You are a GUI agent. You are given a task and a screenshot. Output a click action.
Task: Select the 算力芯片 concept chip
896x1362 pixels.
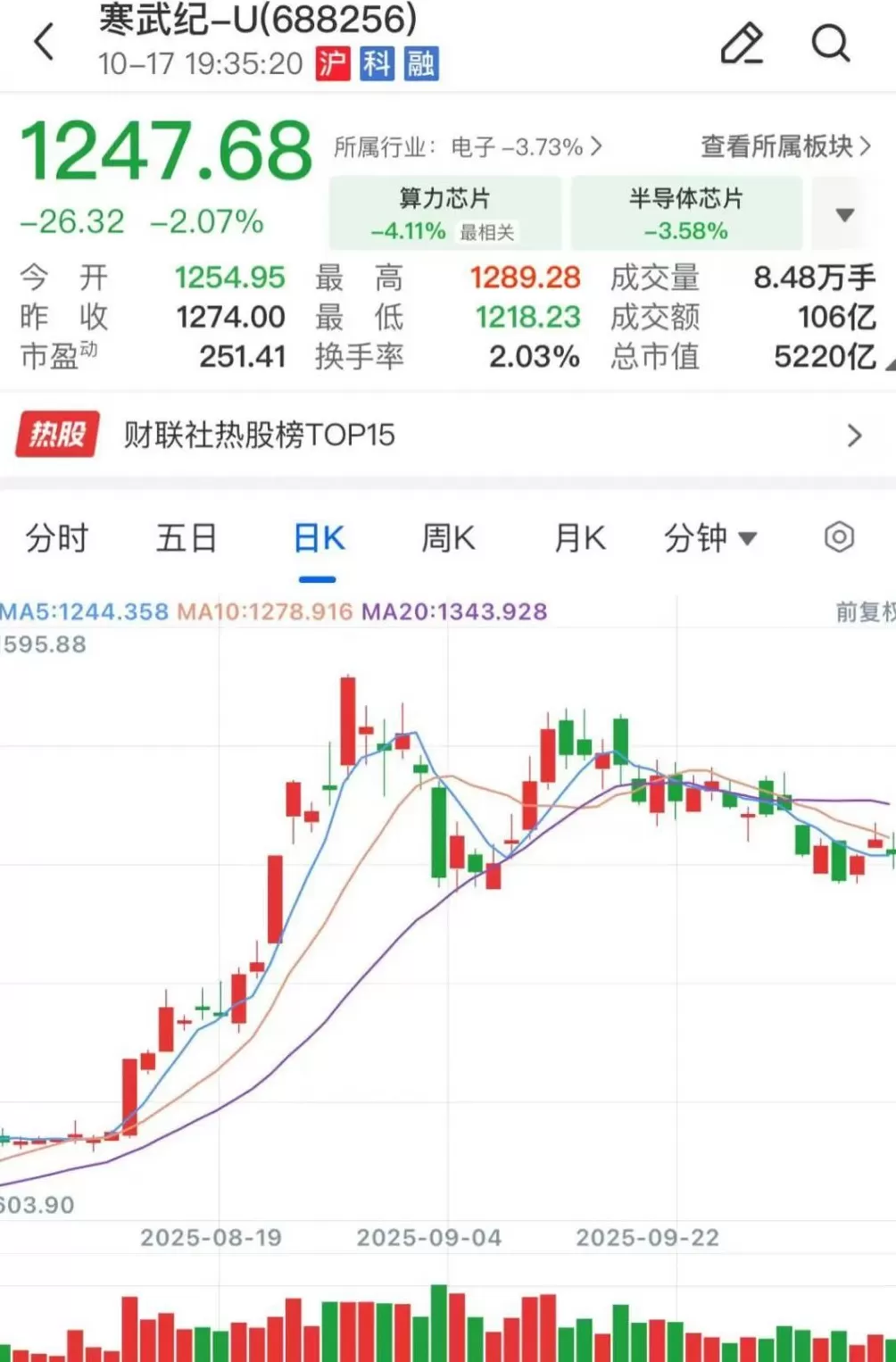tap(444, 212)
